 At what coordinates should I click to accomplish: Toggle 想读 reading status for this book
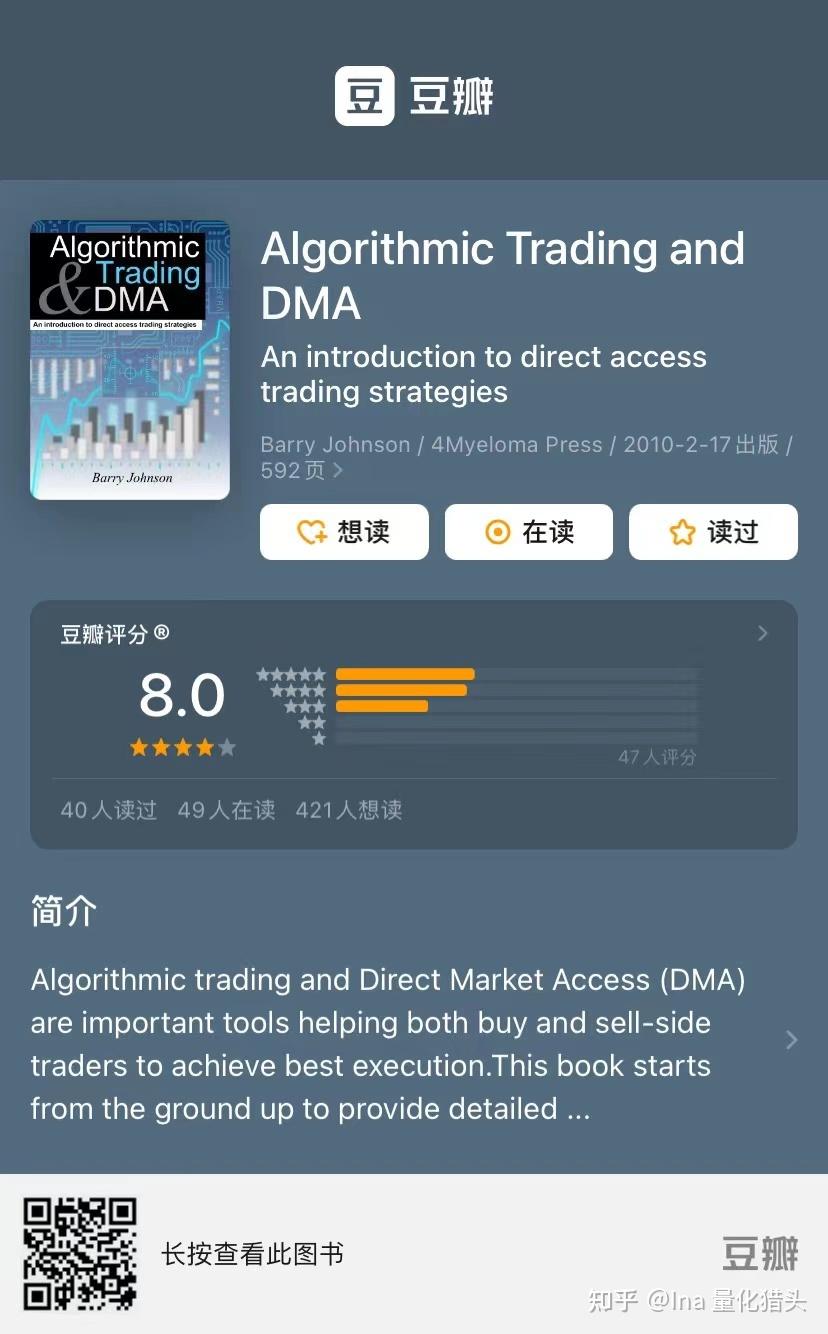tap(344, 532)
